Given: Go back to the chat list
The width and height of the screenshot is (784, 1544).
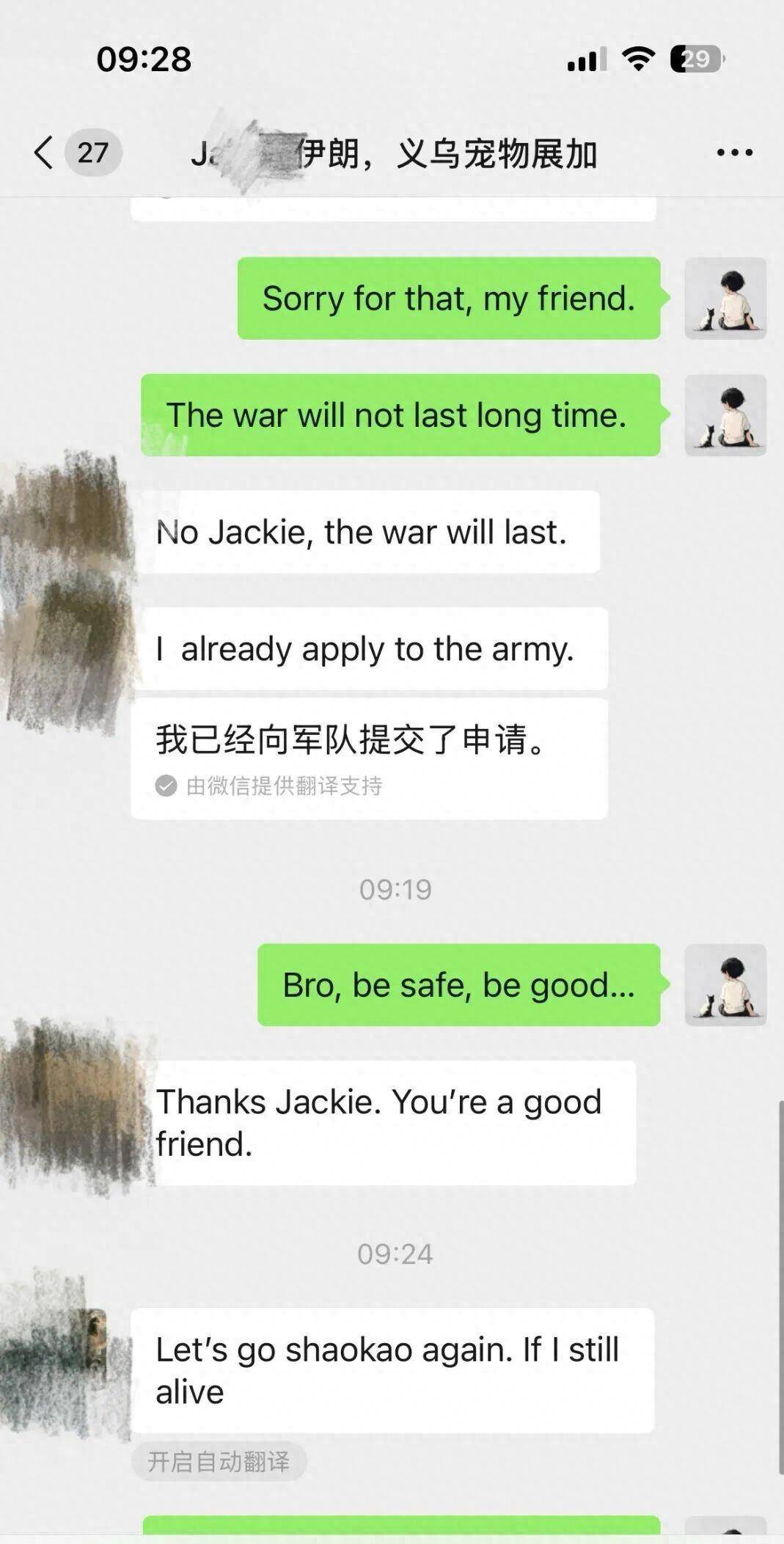Looking at the screenshot, I should [x=44, y=153].
